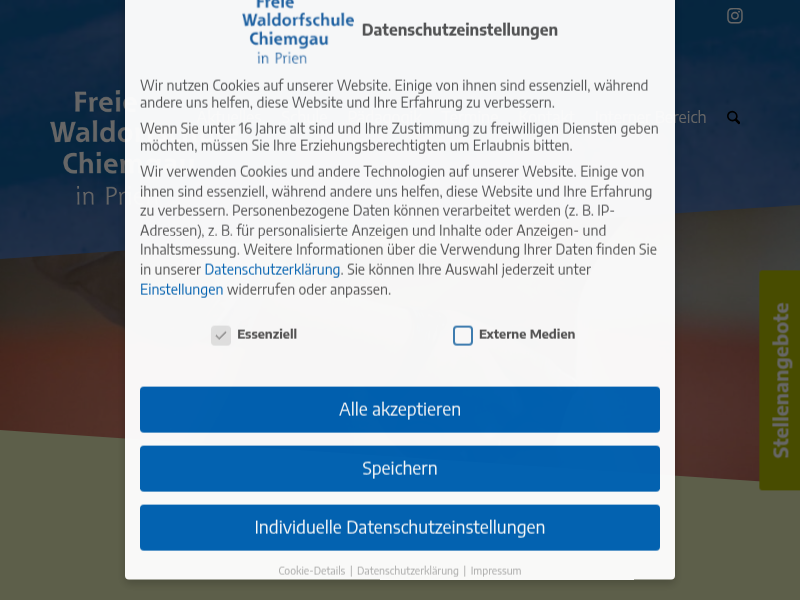800x600 pixels.
Task: Save the selection with Speichern
Action: pyautogui.click(x=400, y=468)
